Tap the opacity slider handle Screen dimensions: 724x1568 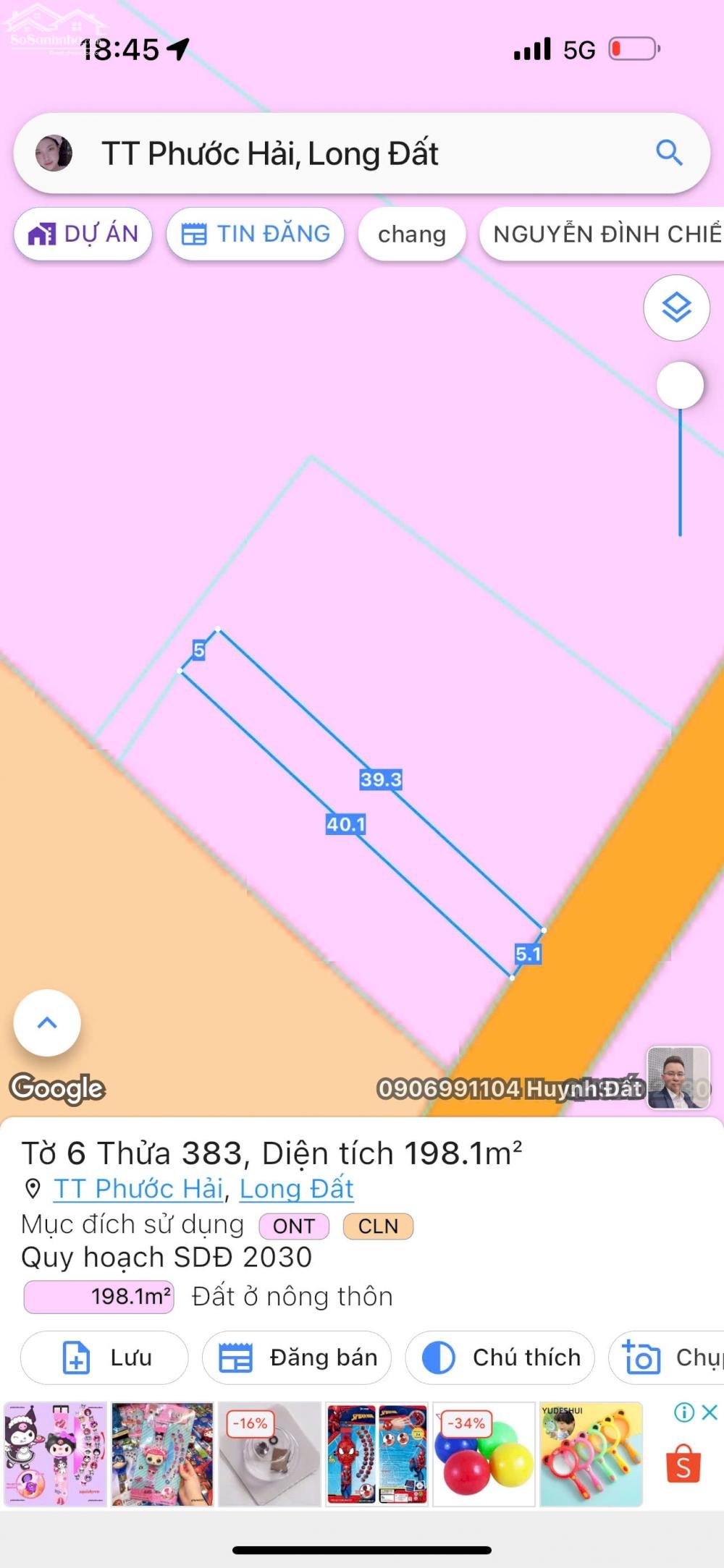click(x=680, y=385)
